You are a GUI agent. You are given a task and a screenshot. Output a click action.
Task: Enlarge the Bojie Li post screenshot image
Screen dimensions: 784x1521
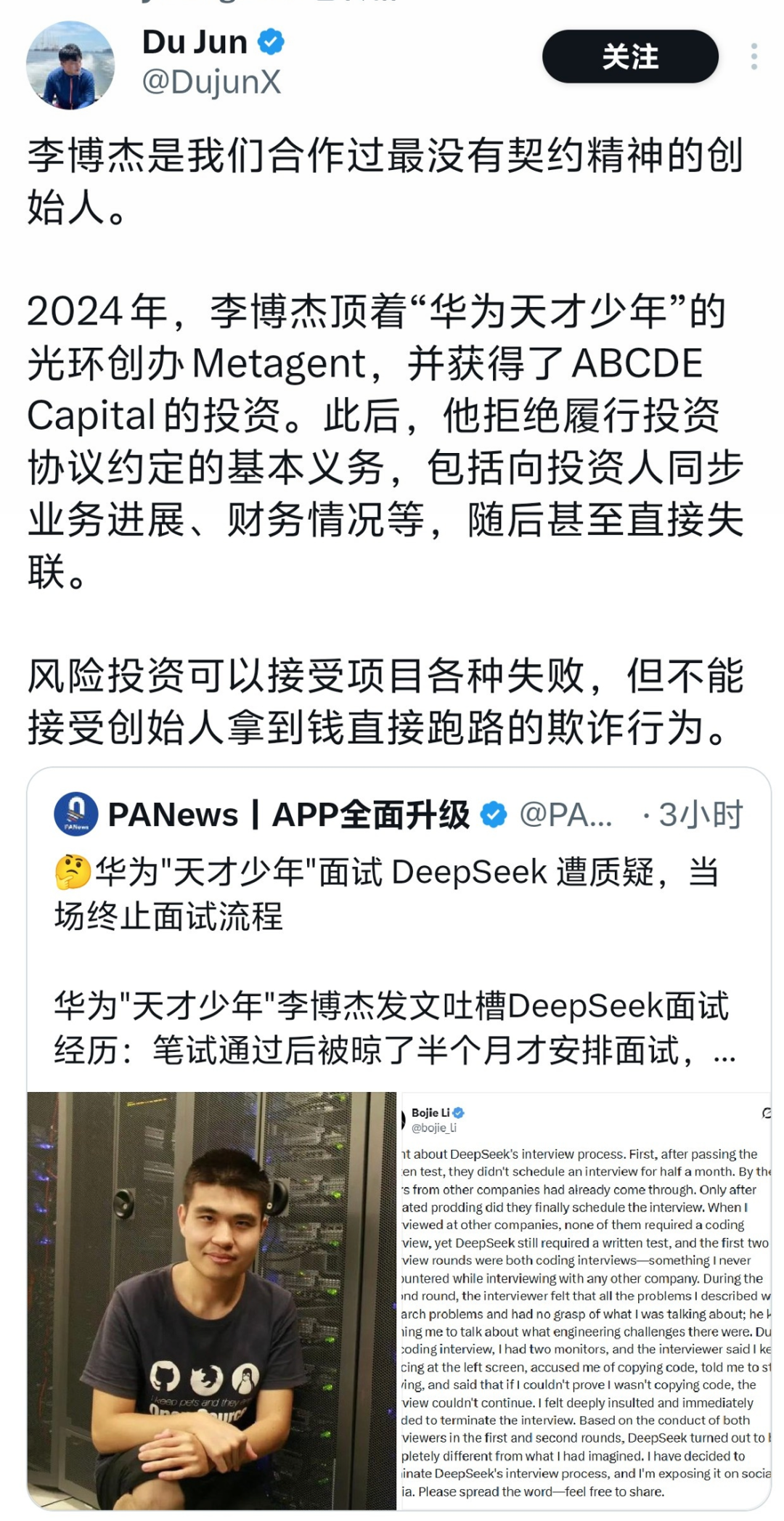coord(585,1300)
